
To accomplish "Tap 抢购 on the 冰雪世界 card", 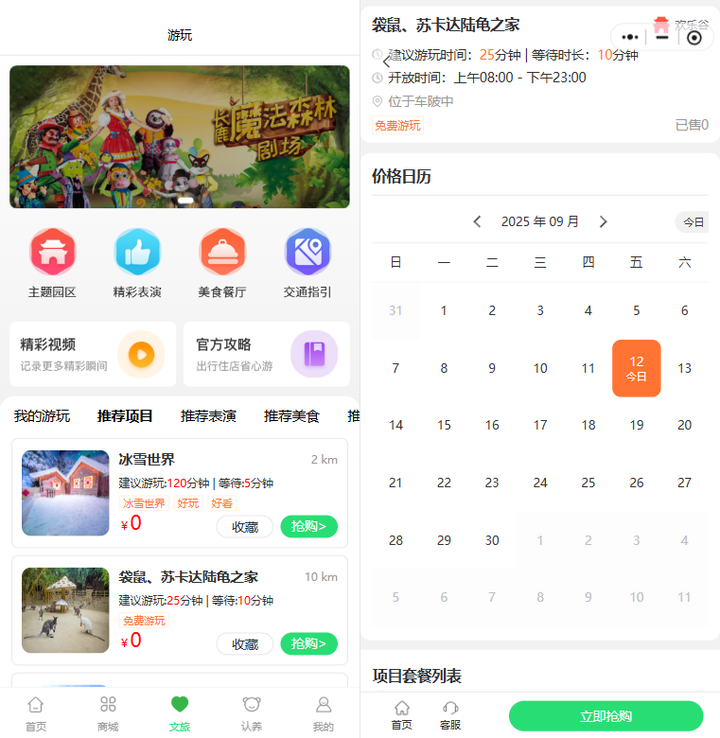I will point(309,527).
